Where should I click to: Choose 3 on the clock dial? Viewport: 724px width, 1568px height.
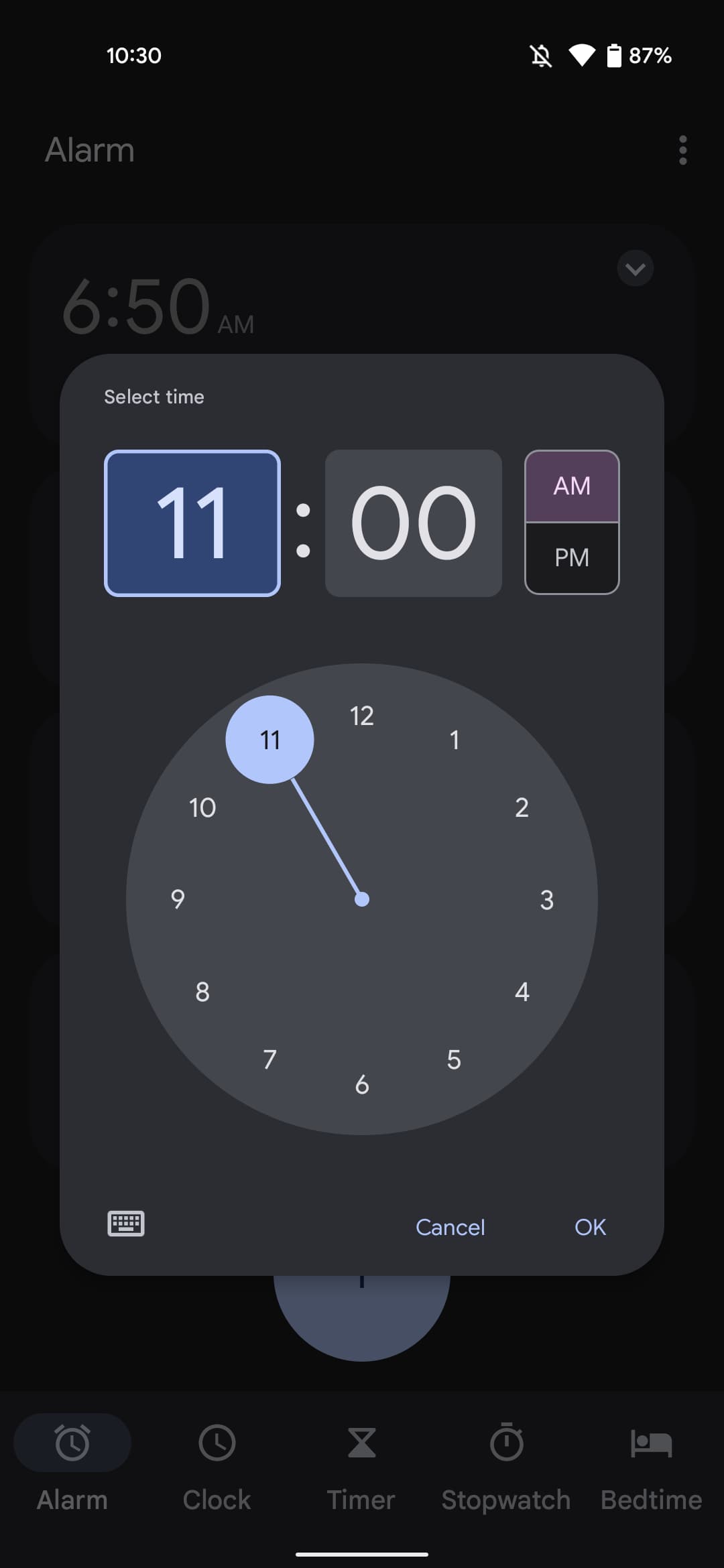pos(546,899)
